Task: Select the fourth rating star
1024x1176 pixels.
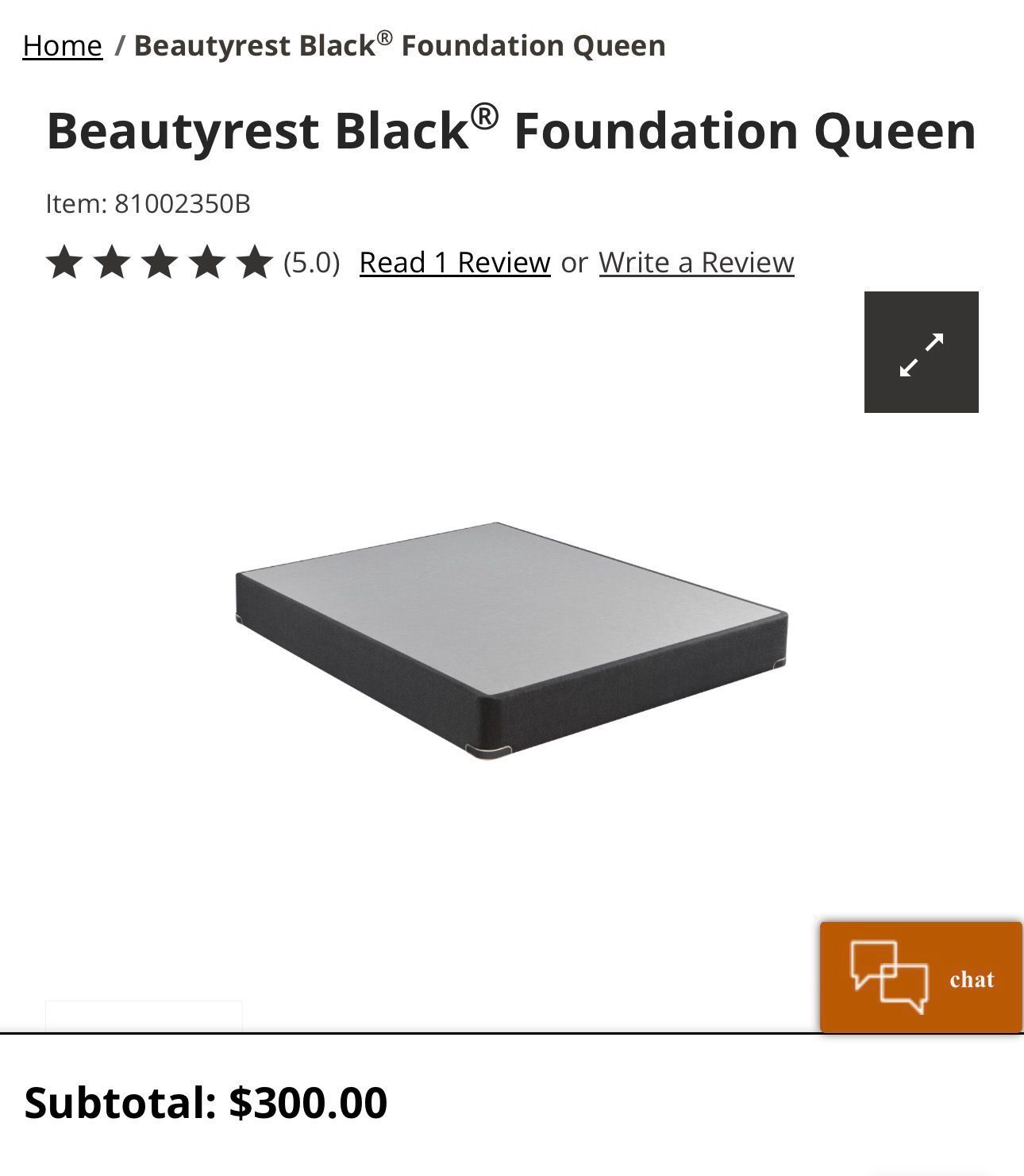Action: click(x=208, y=261)
